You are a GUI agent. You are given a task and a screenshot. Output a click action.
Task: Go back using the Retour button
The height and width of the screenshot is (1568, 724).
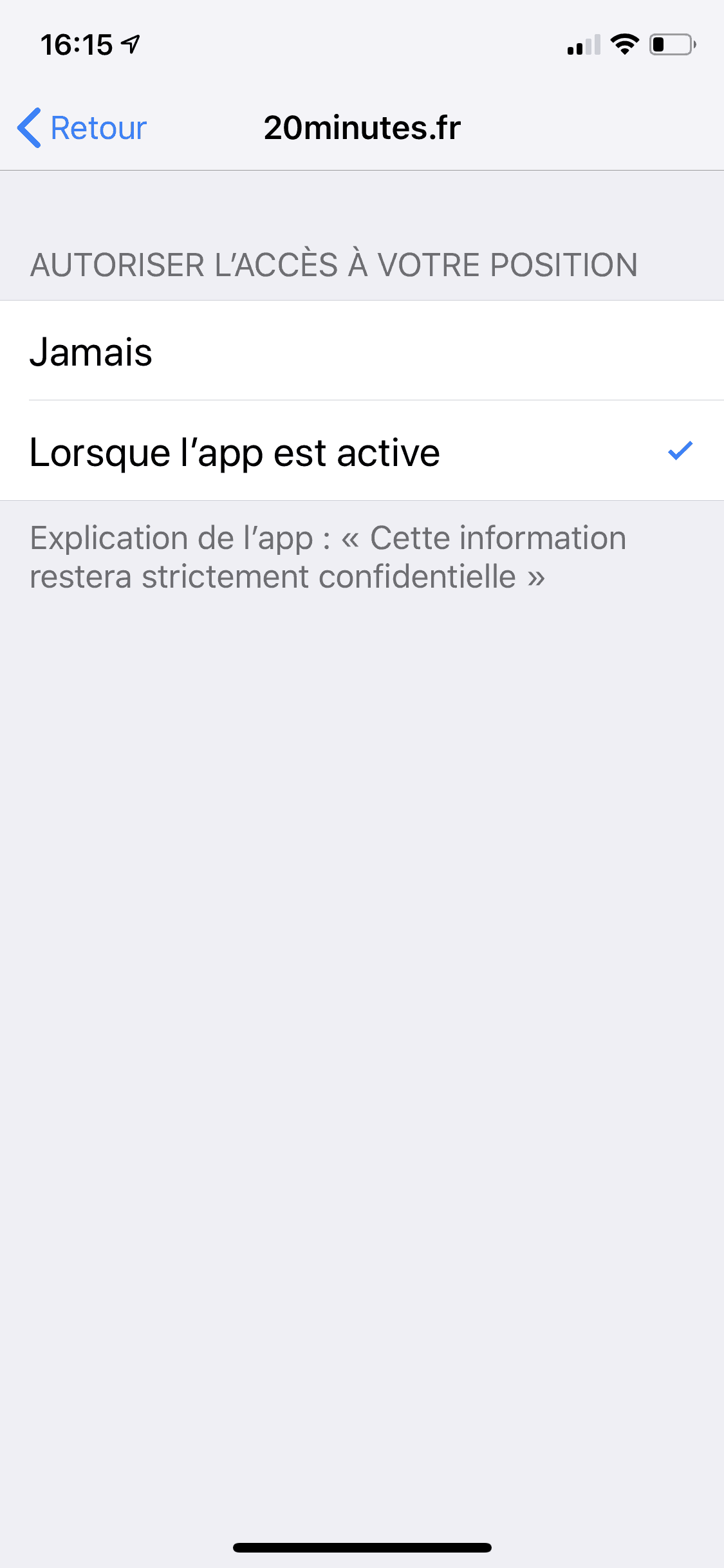tap(82, 127)
